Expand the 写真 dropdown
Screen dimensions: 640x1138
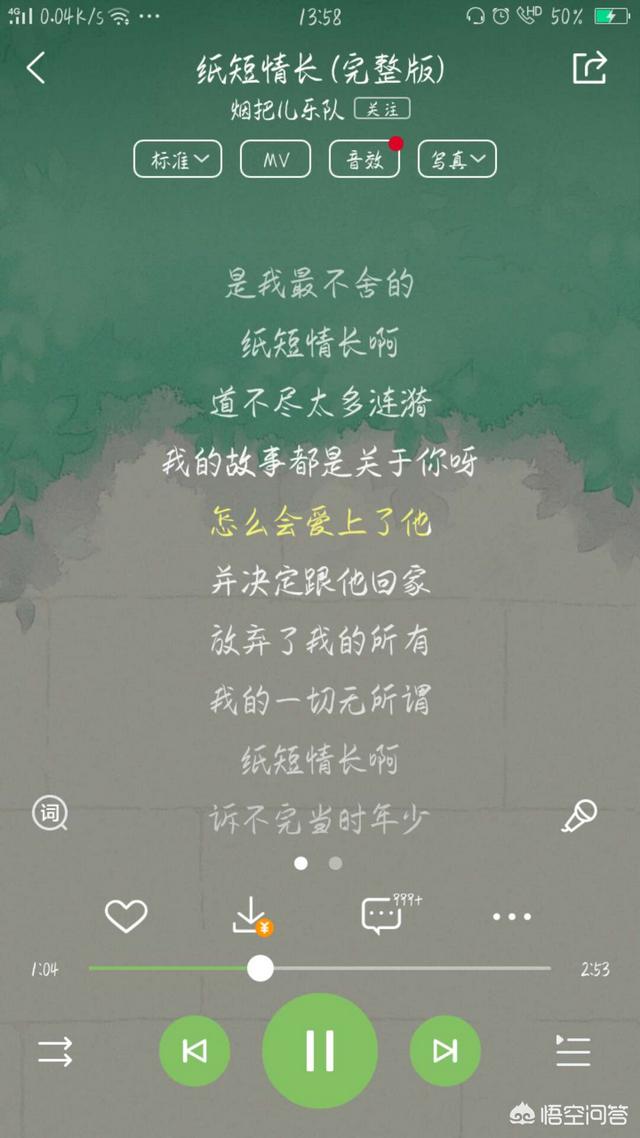coord(457,159)
